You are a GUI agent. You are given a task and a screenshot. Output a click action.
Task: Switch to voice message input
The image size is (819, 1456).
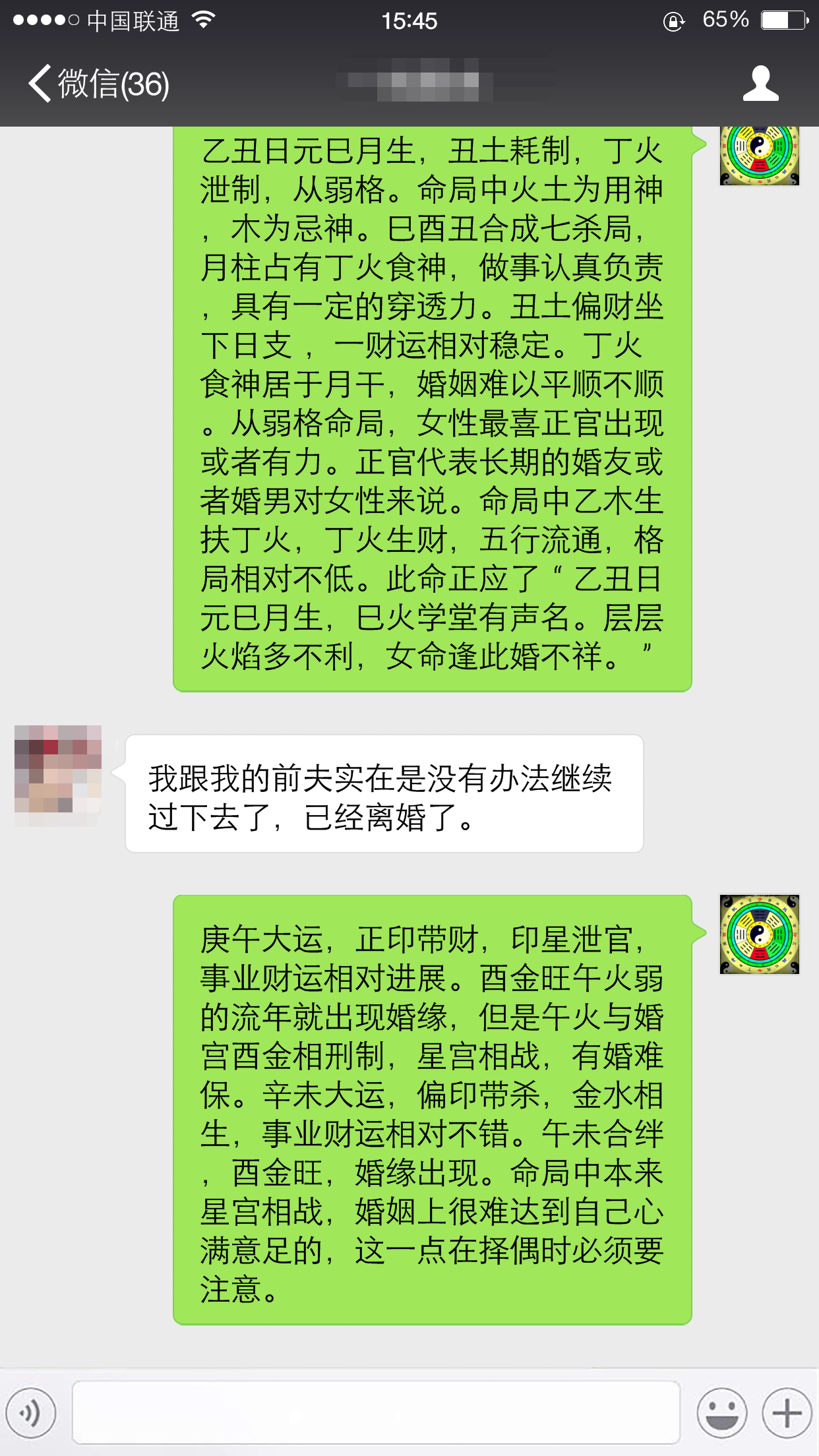point(31,1413)
